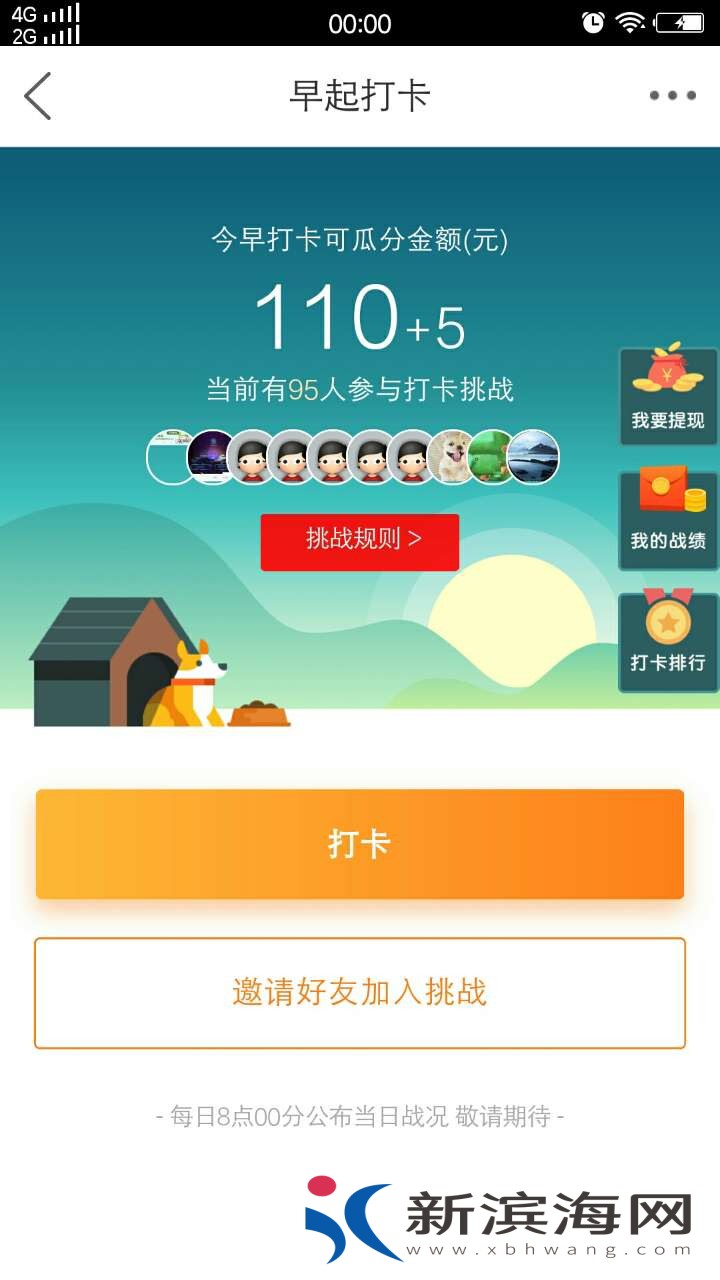Tap the orange 打卡 check-in button

360,844
